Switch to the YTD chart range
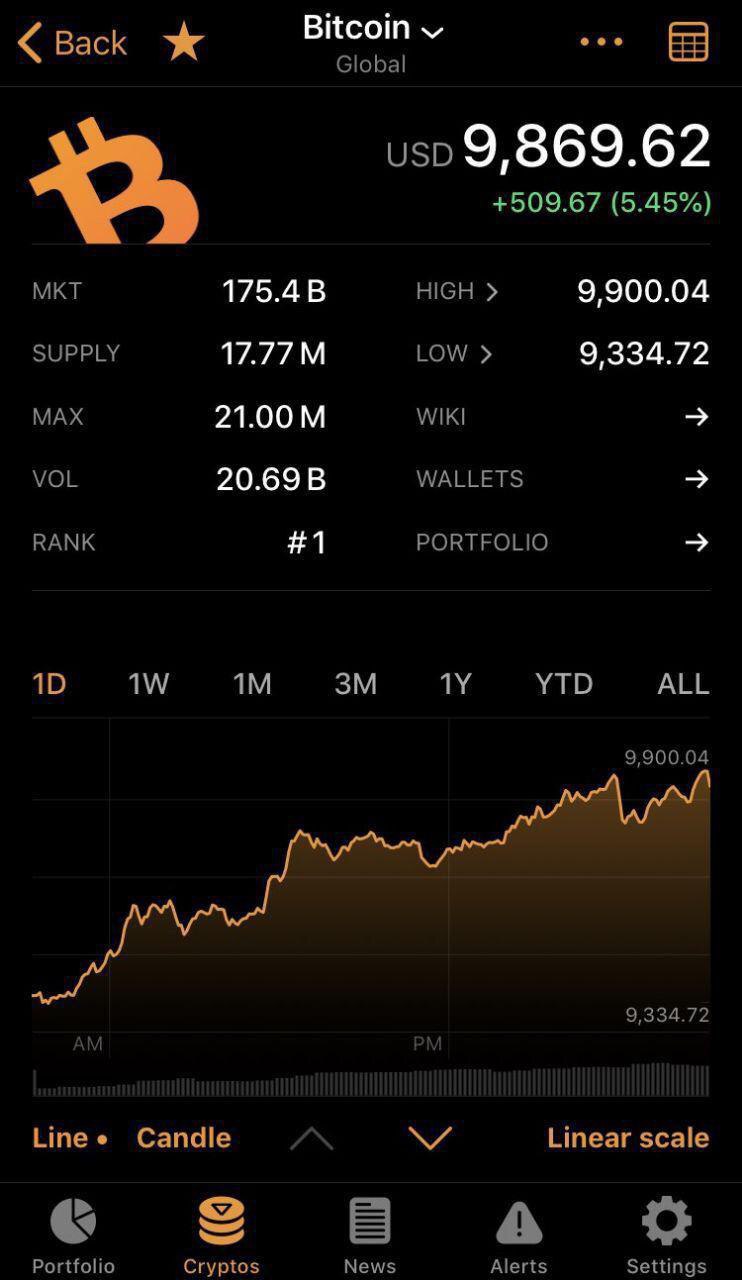The height and width of the screenshot is (1280, 742). click(564, 684)
